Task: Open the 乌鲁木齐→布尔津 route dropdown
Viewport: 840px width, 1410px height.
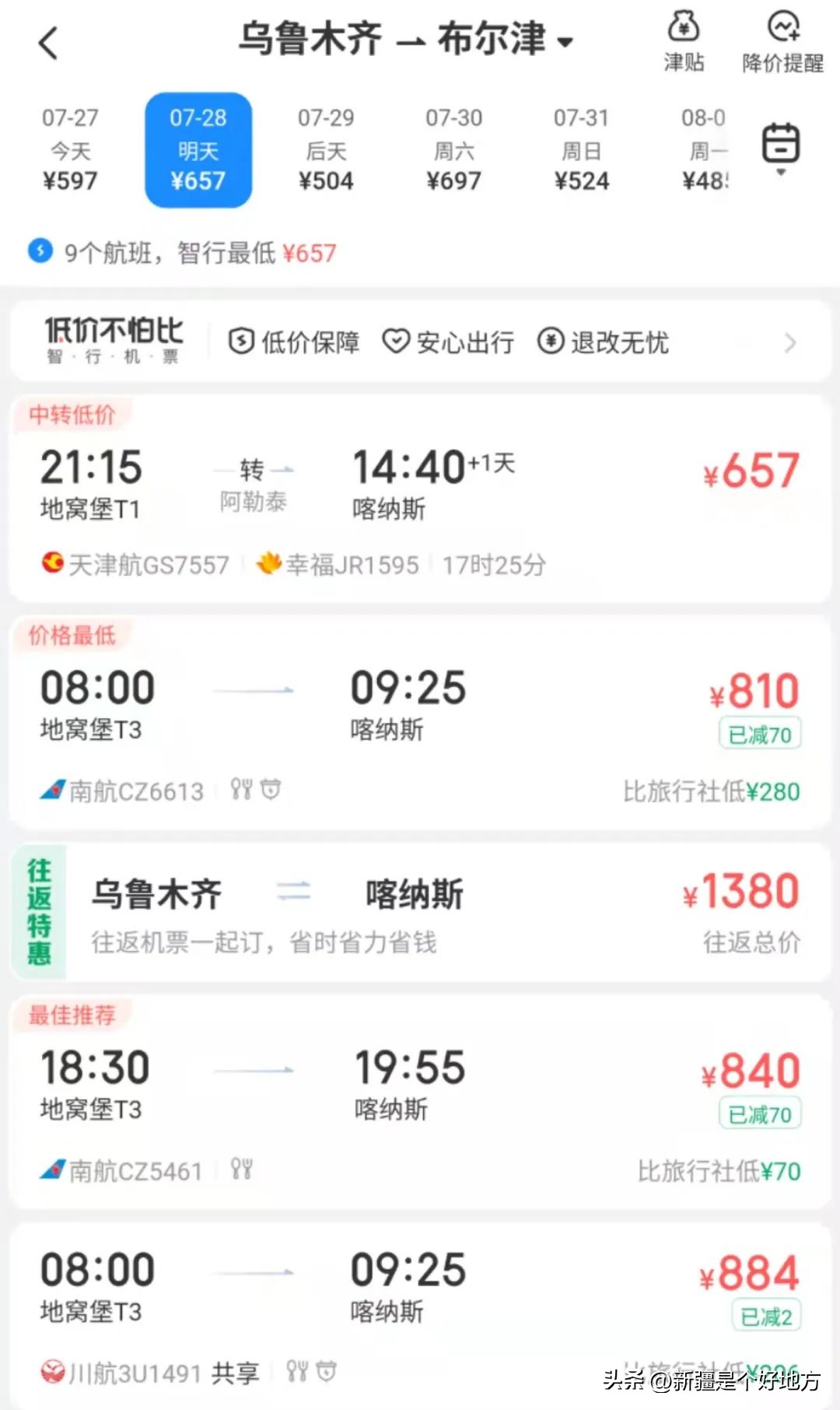Action: coord(404,39)
